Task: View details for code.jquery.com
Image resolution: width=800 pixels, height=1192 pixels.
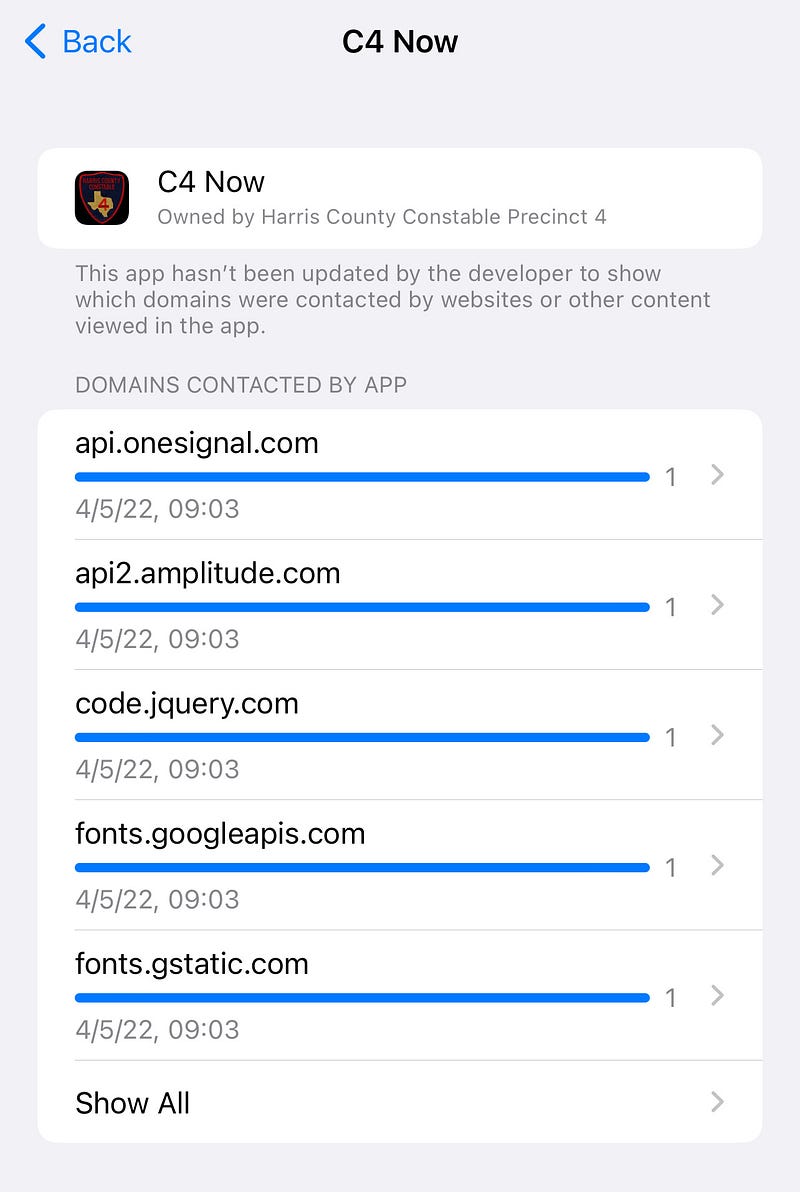Action: click(x=400, y=735)
